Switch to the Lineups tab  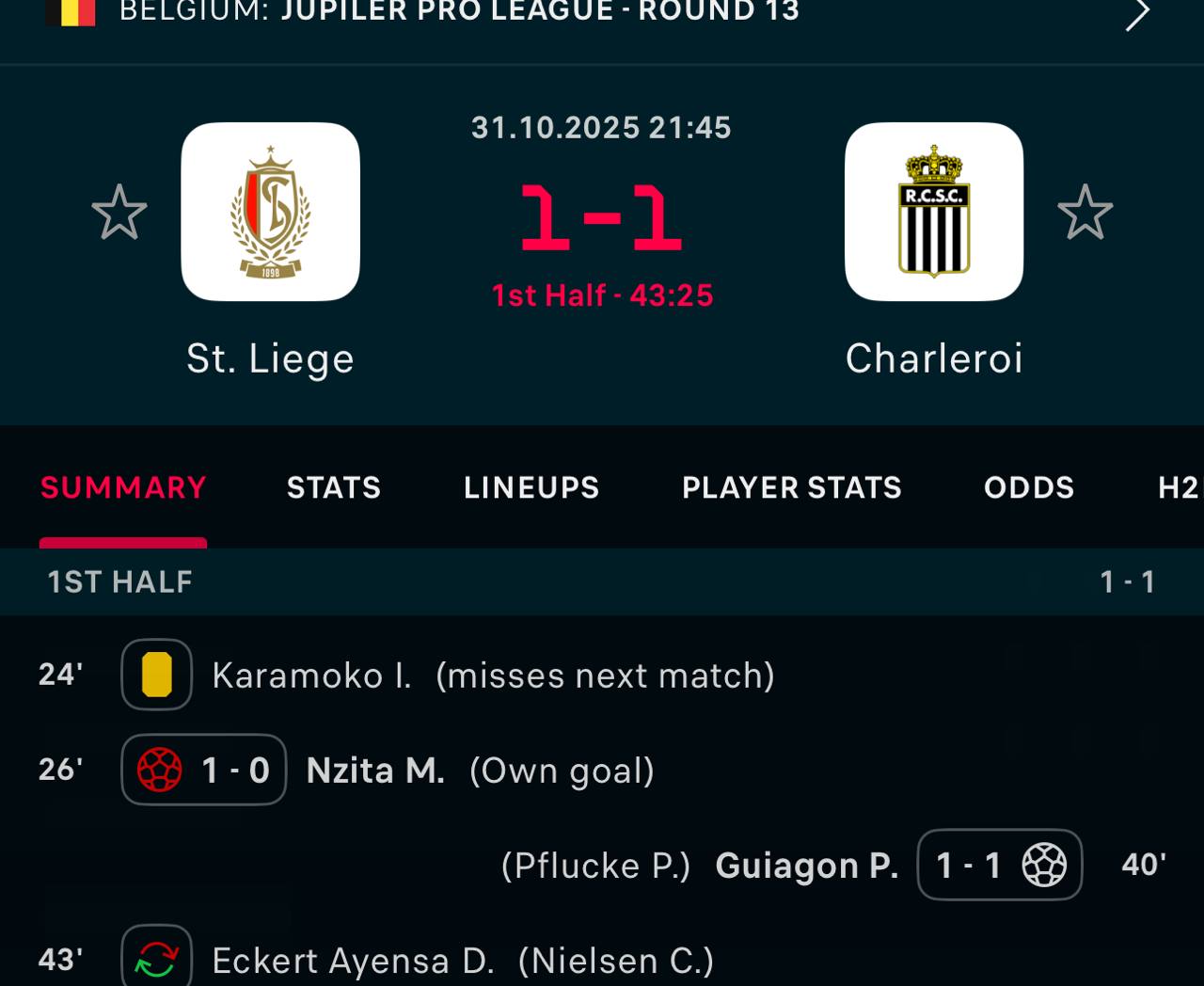(x=531, y=487)
